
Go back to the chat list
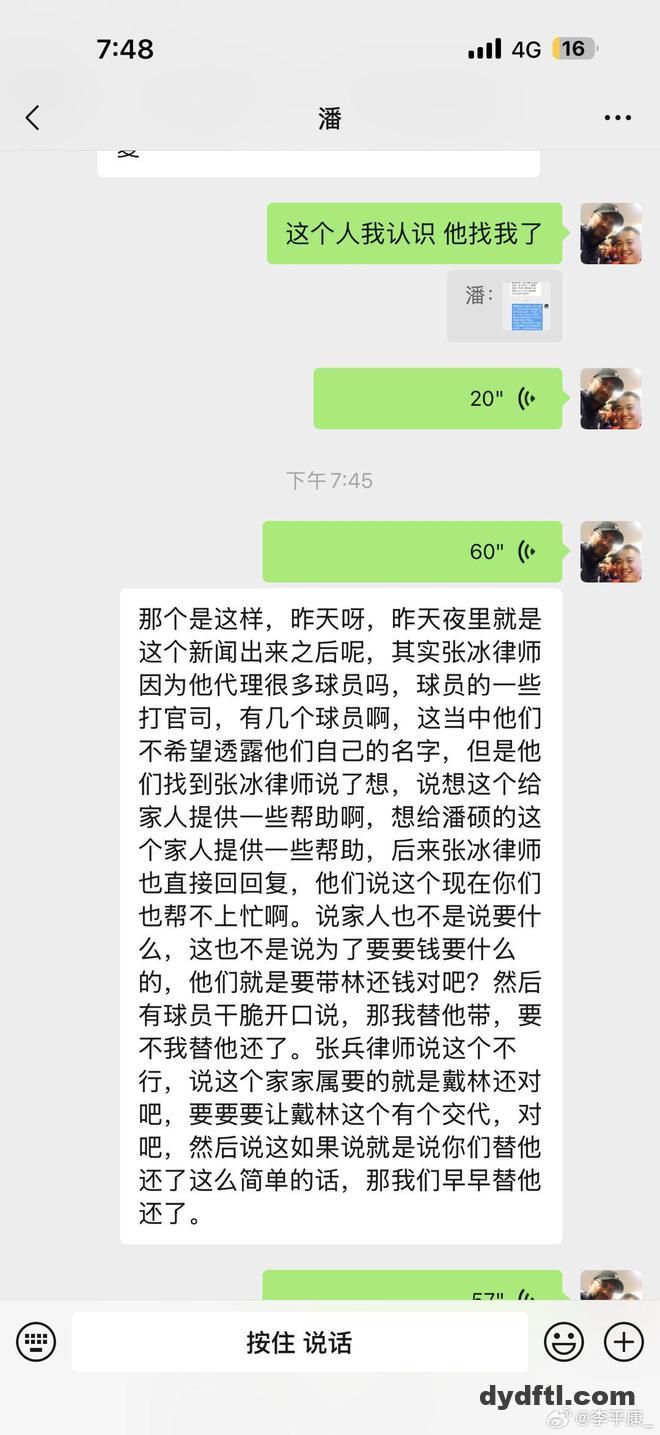coord(33,118)
